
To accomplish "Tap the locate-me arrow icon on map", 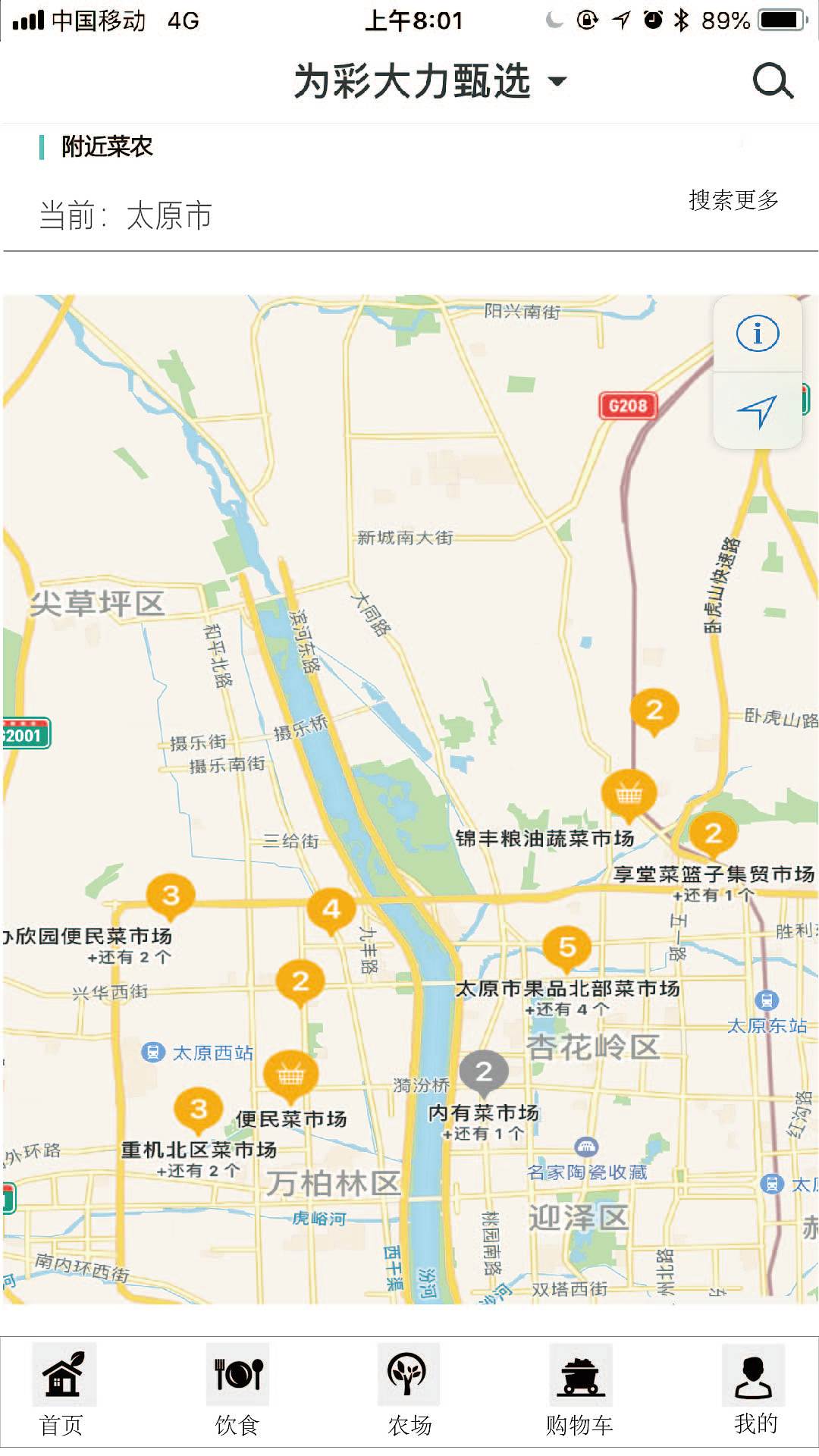I will pyautogui.click(x=756, y=410).
